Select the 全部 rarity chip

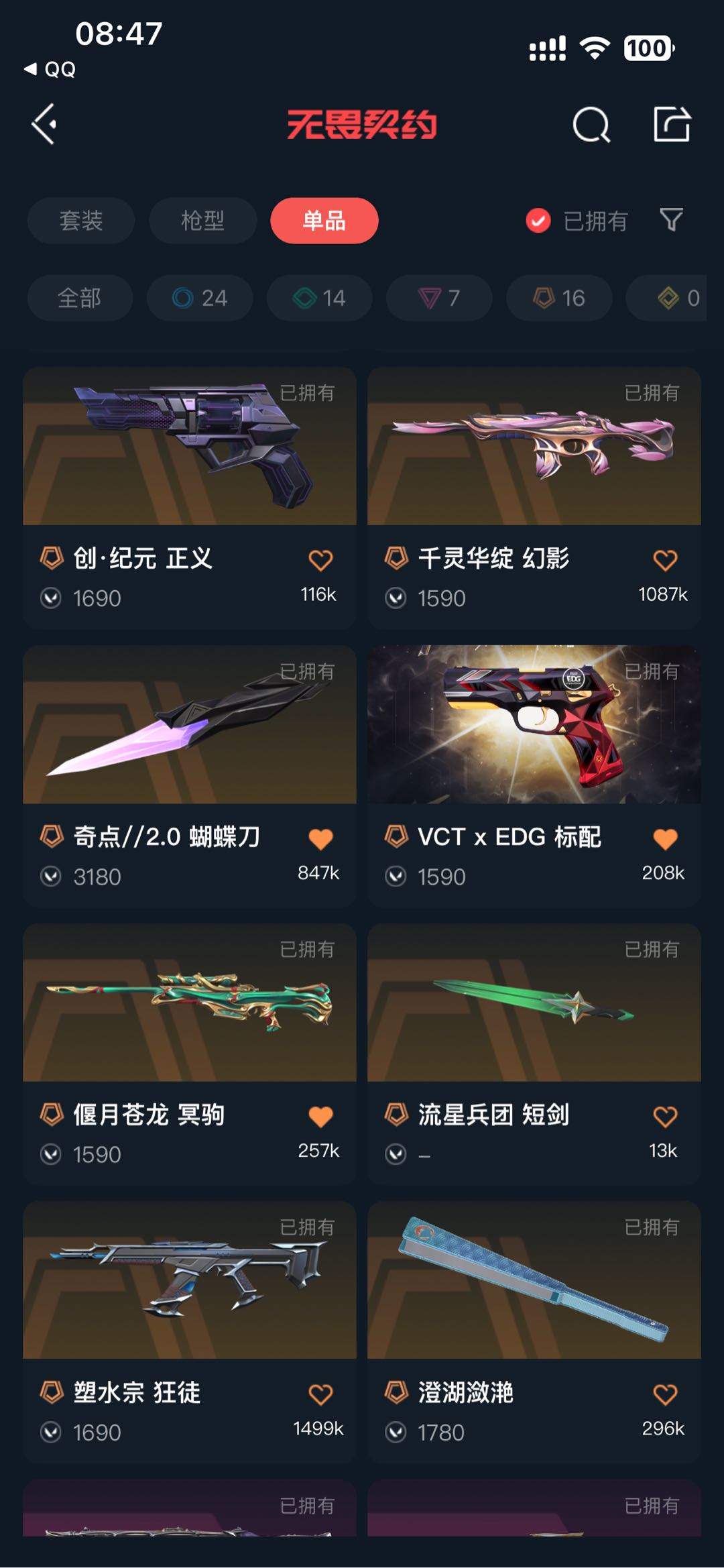point(80,298)
